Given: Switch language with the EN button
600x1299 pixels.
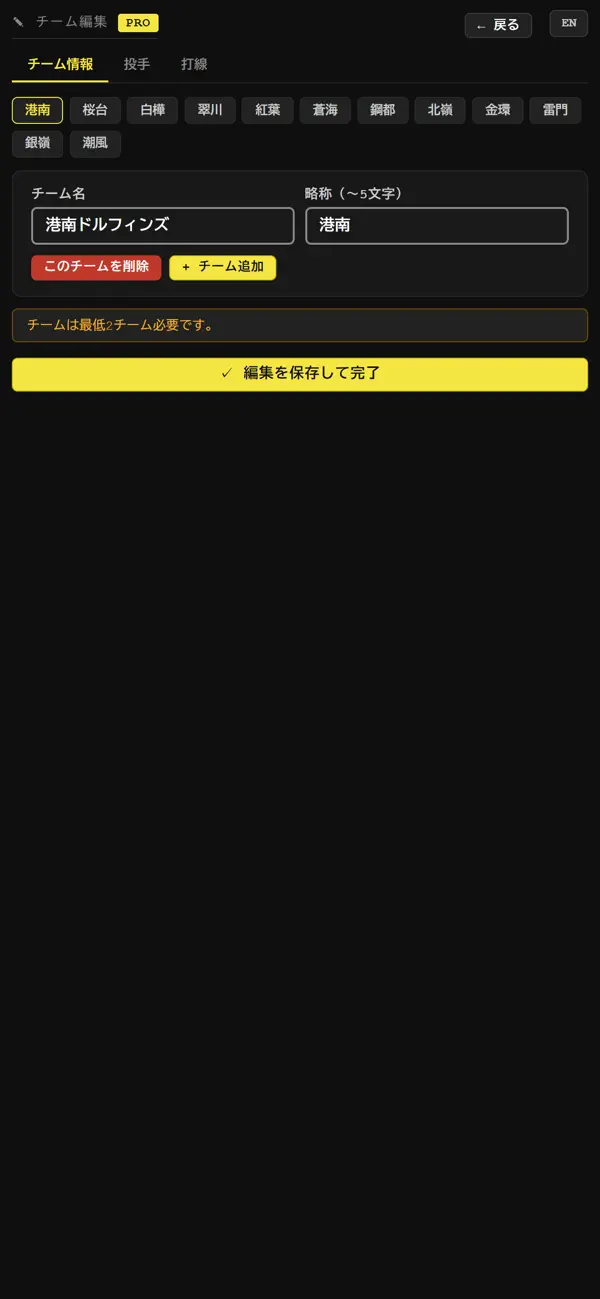Looking at the screenshot, I should pyautogui.click(x=569, y=23).
